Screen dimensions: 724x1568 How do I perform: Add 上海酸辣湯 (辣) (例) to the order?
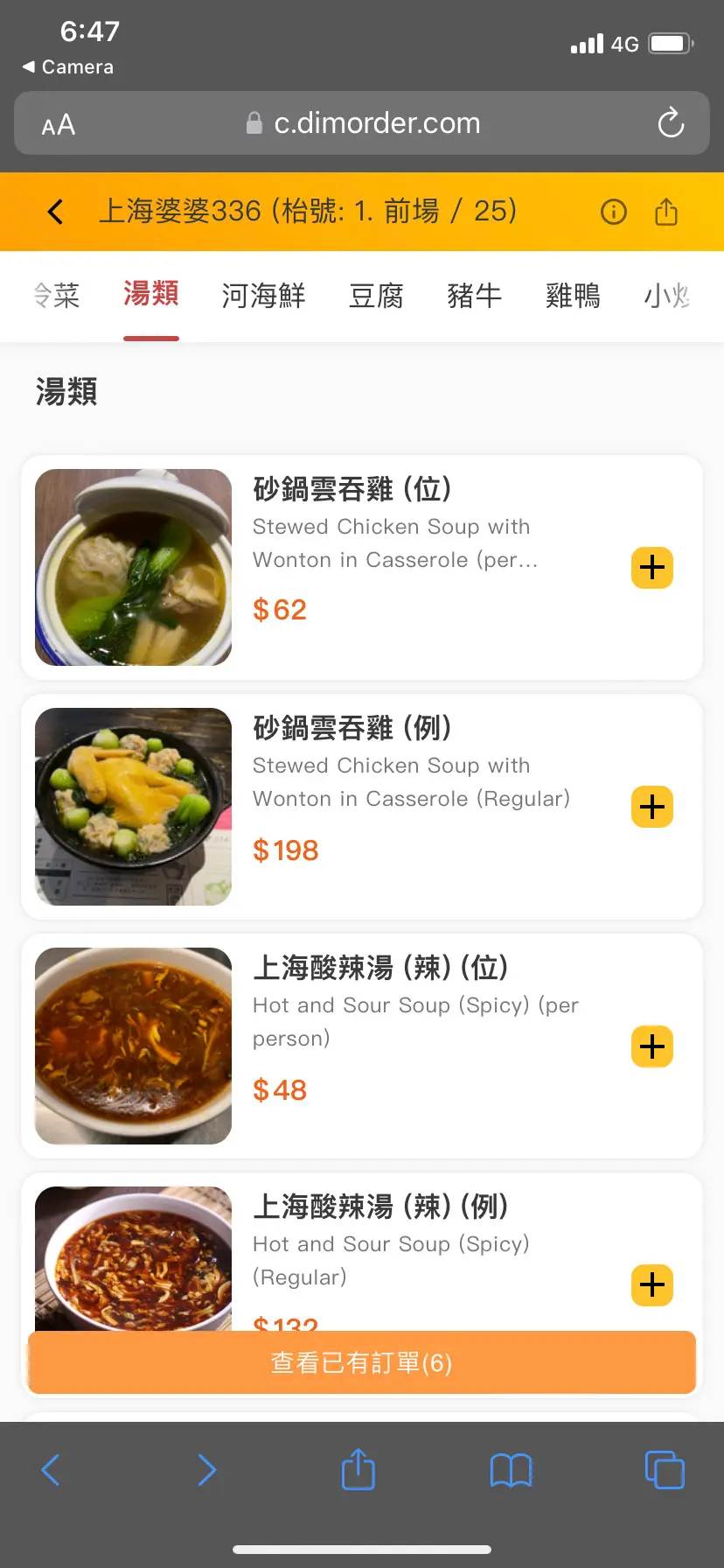(x=652, y=1284)
